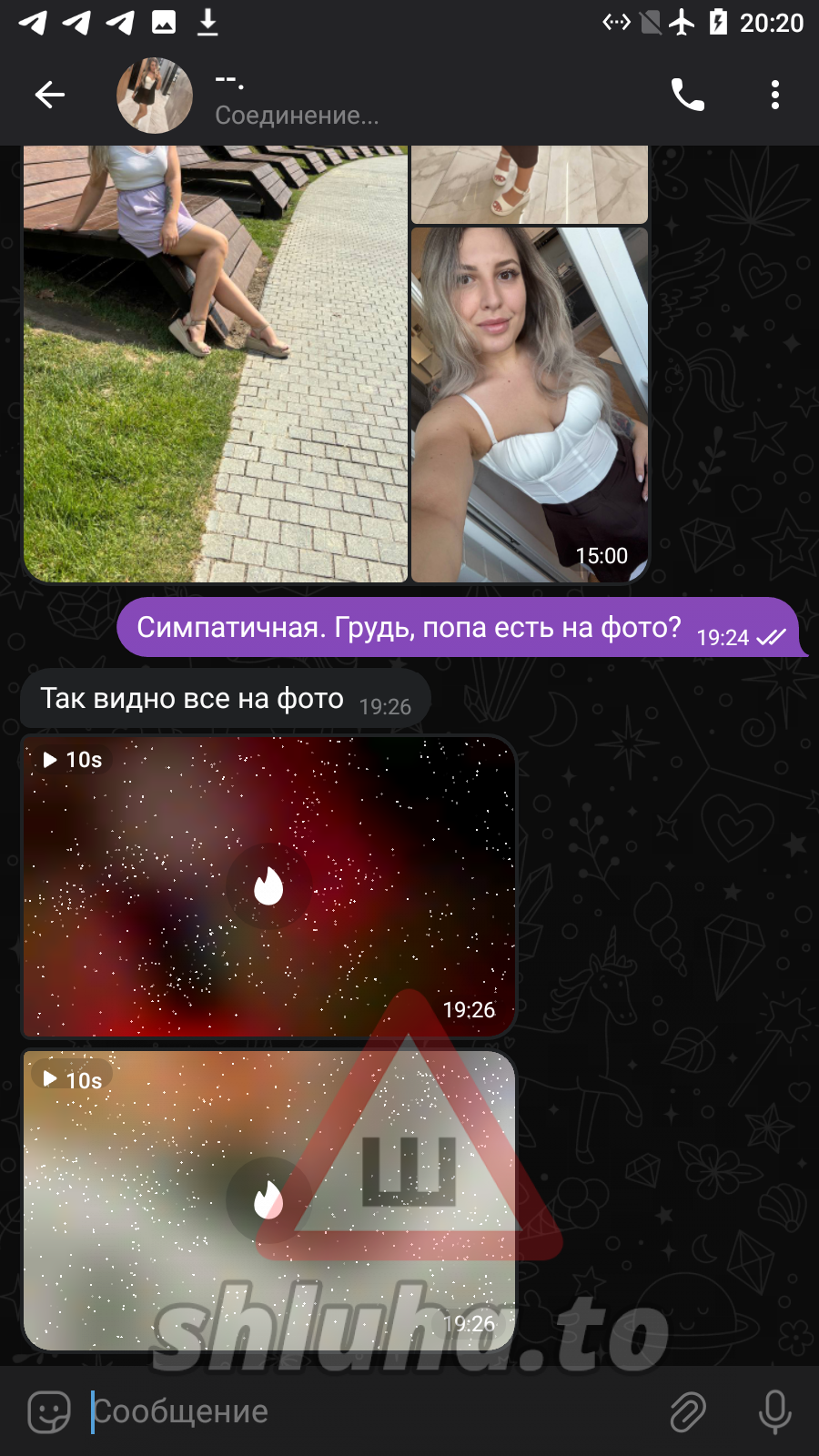Screen dimensions: 819x1456
Task: Go back to the chat list
Action: tap(49, 95)
